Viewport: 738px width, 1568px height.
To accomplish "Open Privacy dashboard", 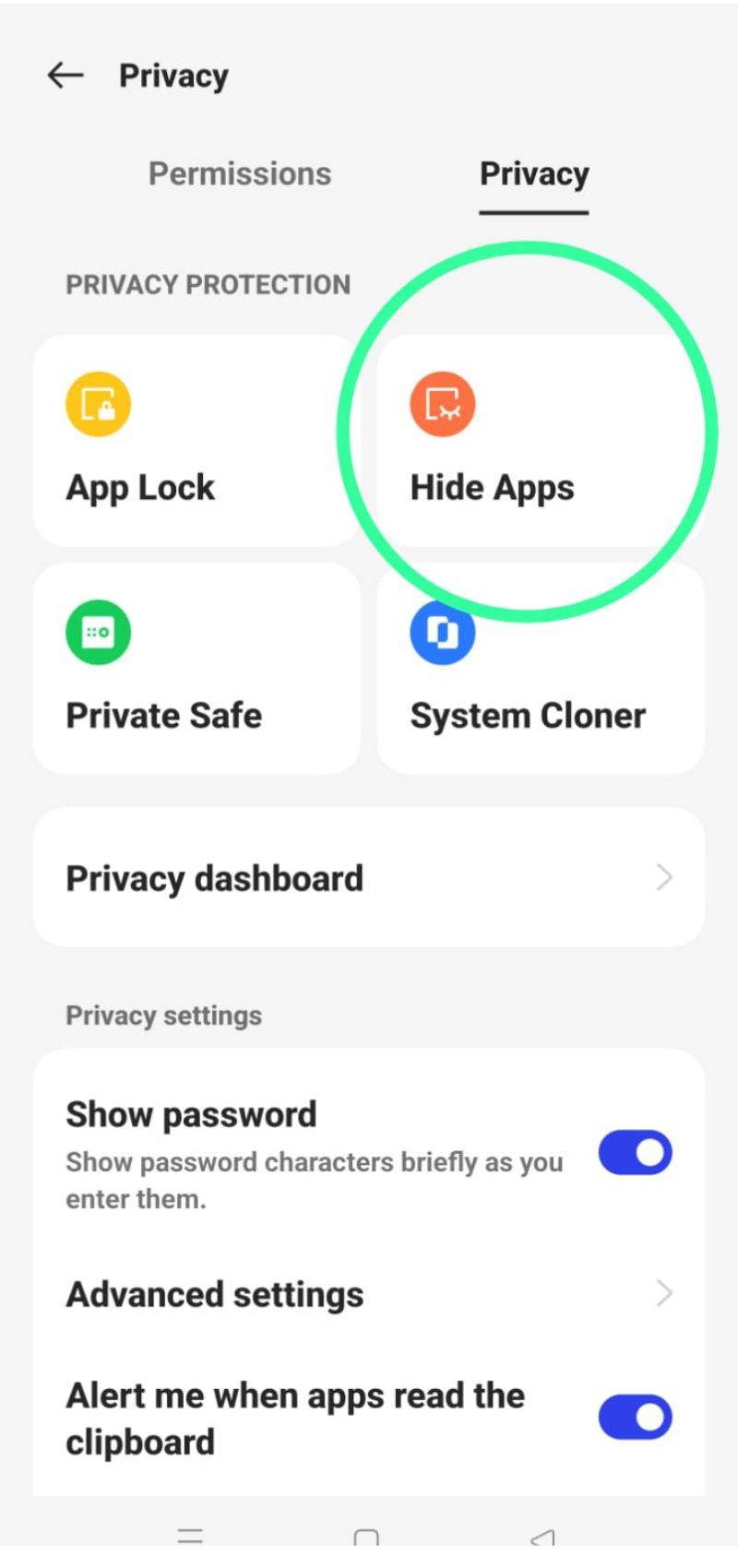I will [369, 877].
